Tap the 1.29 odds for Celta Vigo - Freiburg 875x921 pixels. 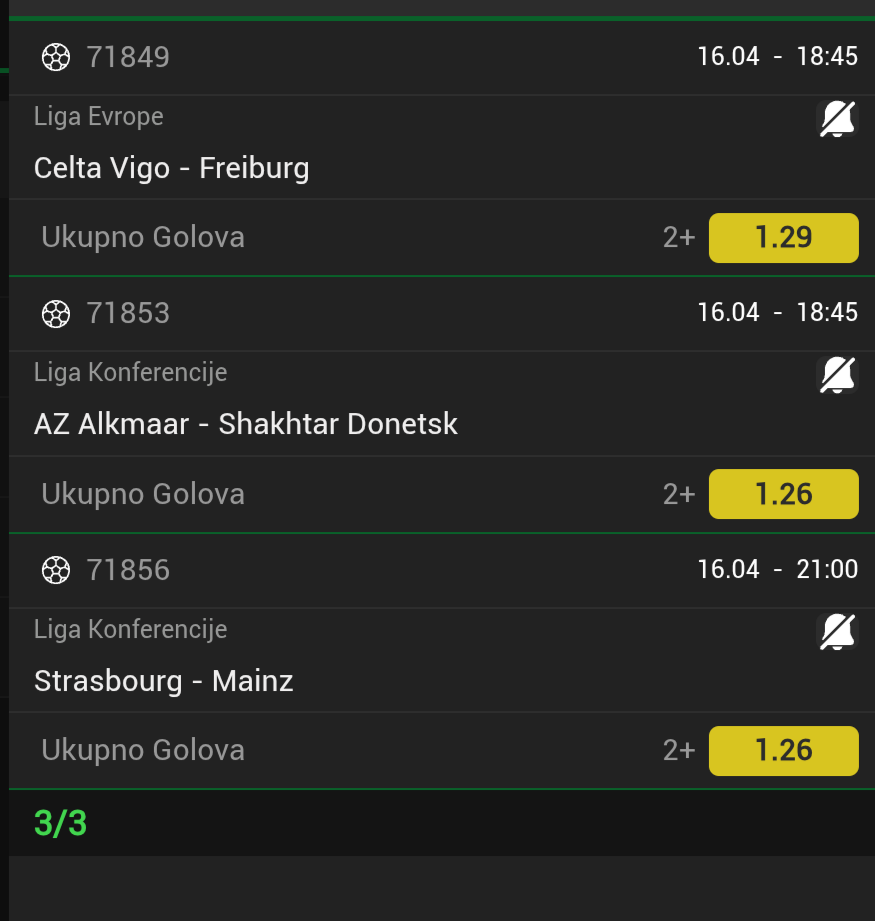[783, 238]
